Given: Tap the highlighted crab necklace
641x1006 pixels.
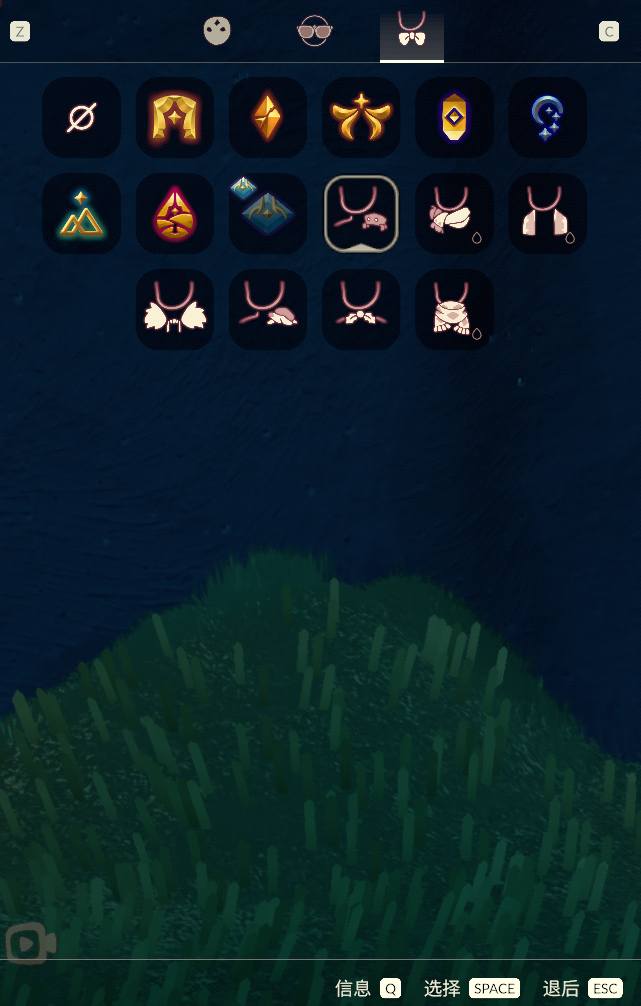Looking at the screenshot, I should pyautogui.click(x=361, y=213).
